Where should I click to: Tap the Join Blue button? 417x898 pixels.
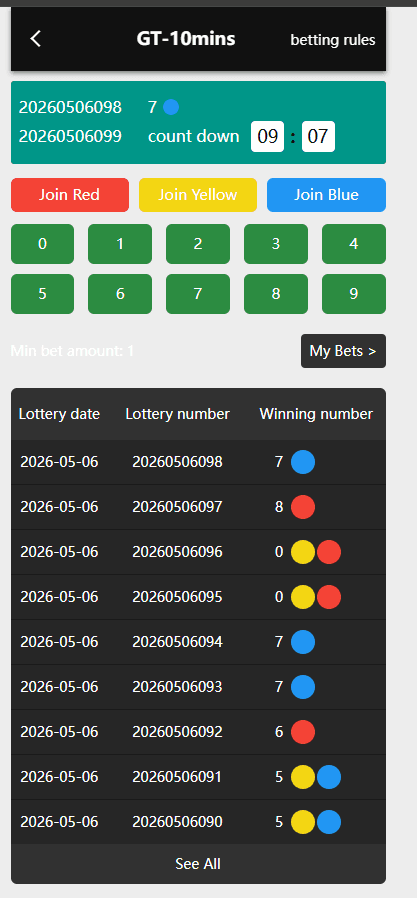click(x=326, y=195)
